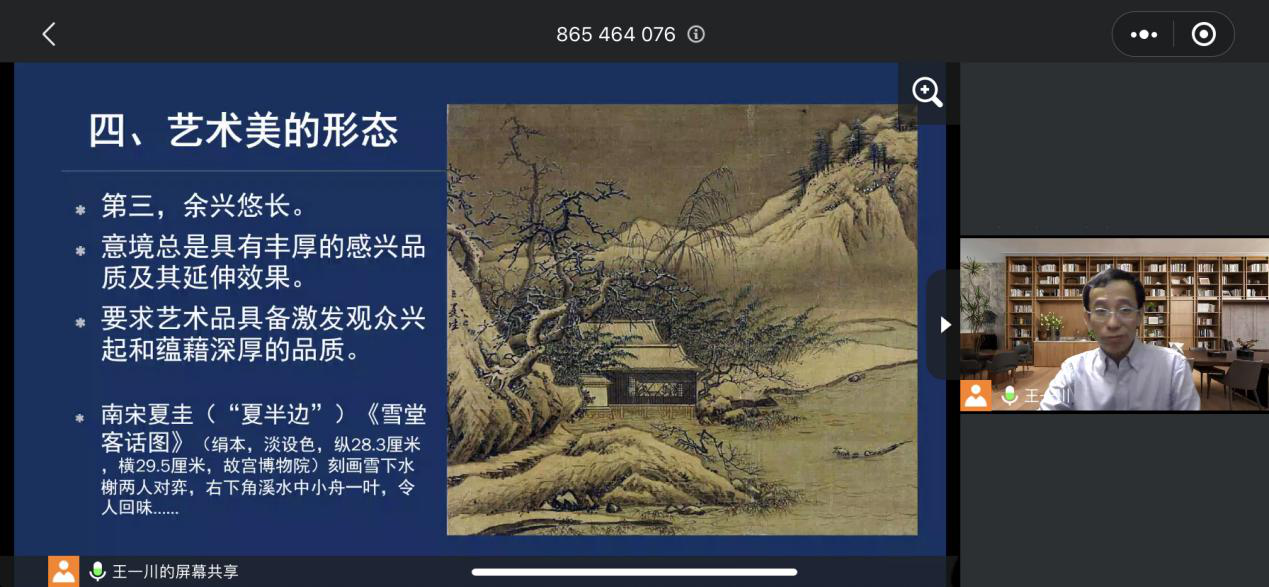
Task: Open 王一川's video tile
Action: [1113, 324]
